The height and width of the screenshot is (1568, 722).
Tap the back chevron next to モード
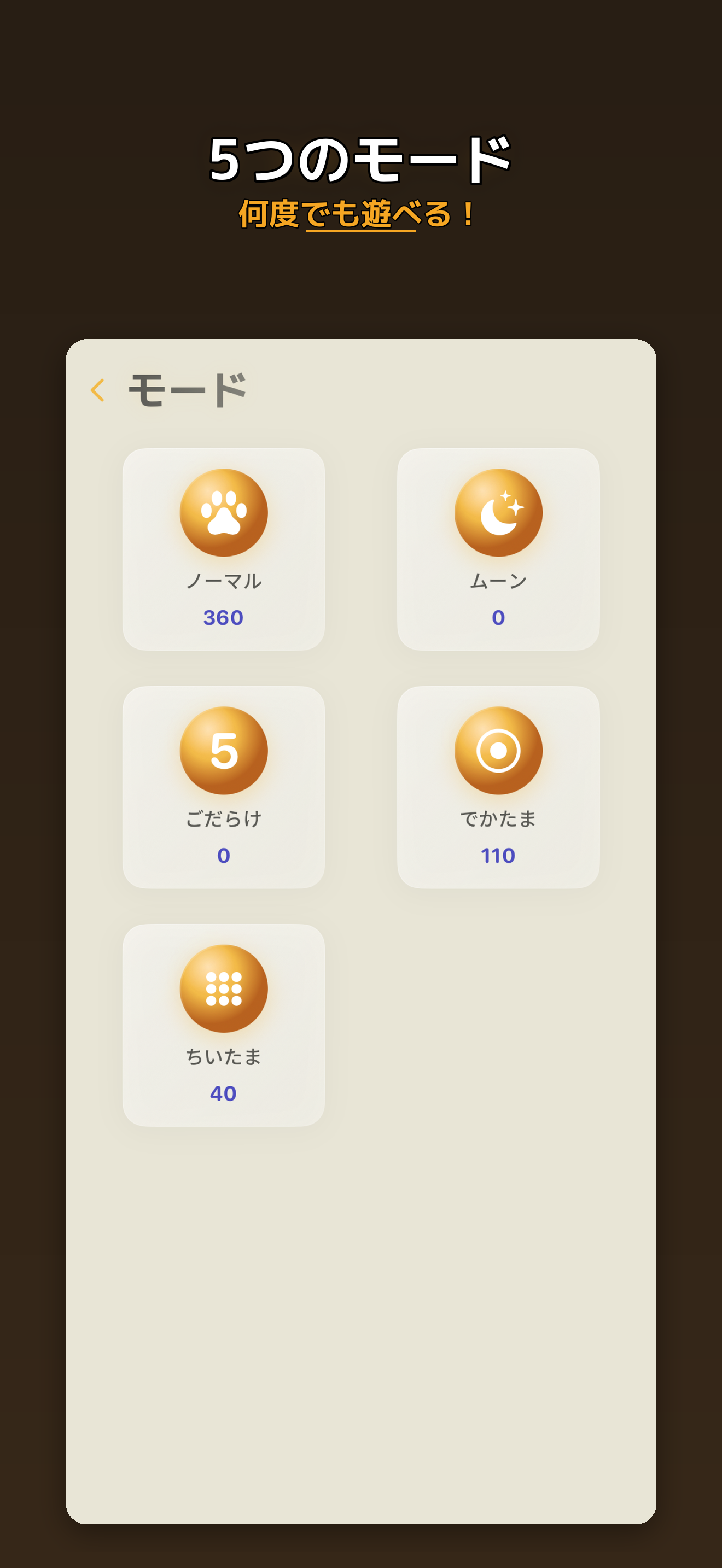pyautogui.click(x=97, y=390)
